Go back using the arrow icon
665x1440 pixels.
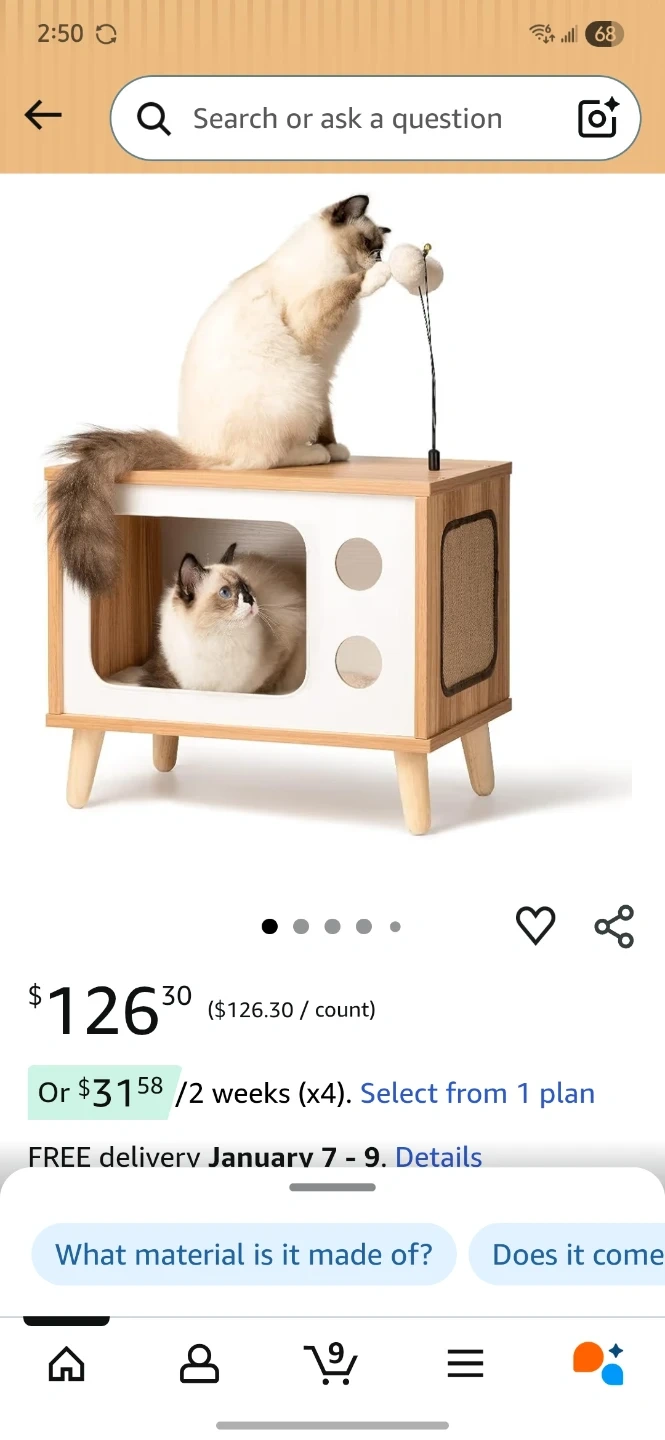click(x=43, y=116)
